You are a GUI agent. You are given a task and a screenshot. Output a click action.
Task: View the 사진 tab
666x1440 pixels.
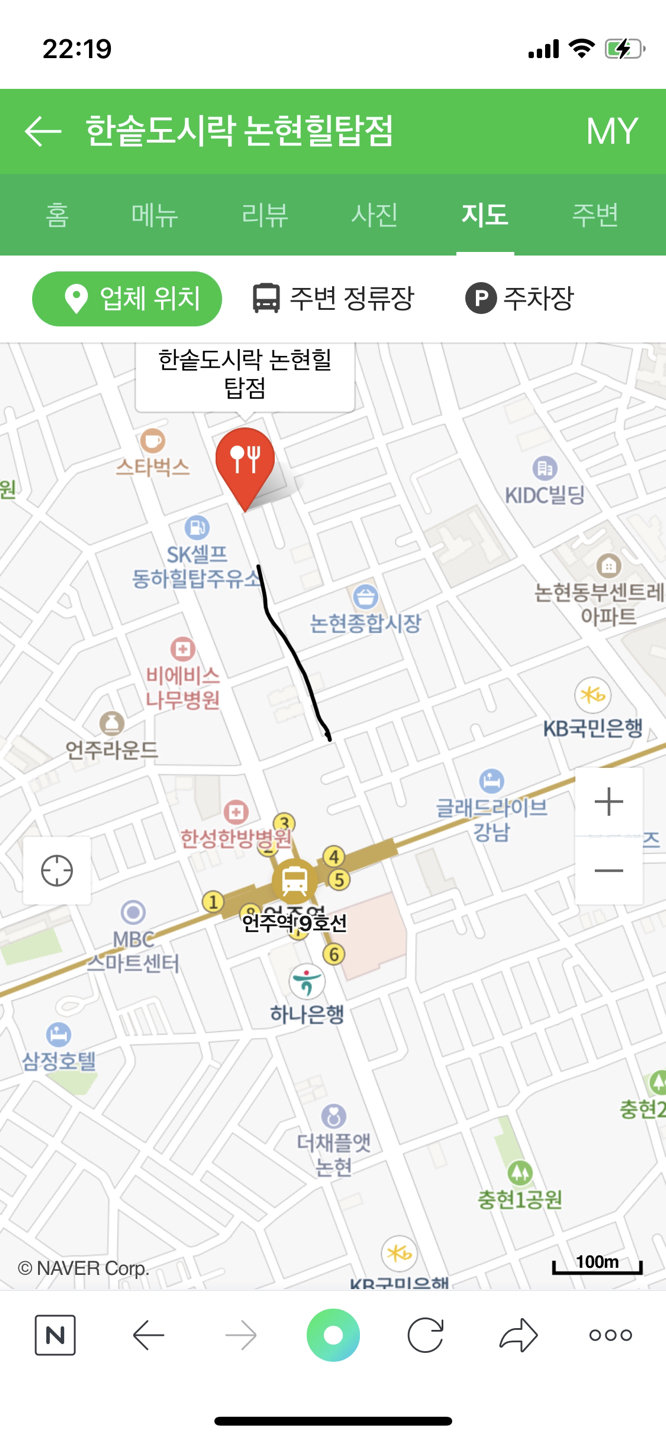pyautogui.click(x=375, y=215)
